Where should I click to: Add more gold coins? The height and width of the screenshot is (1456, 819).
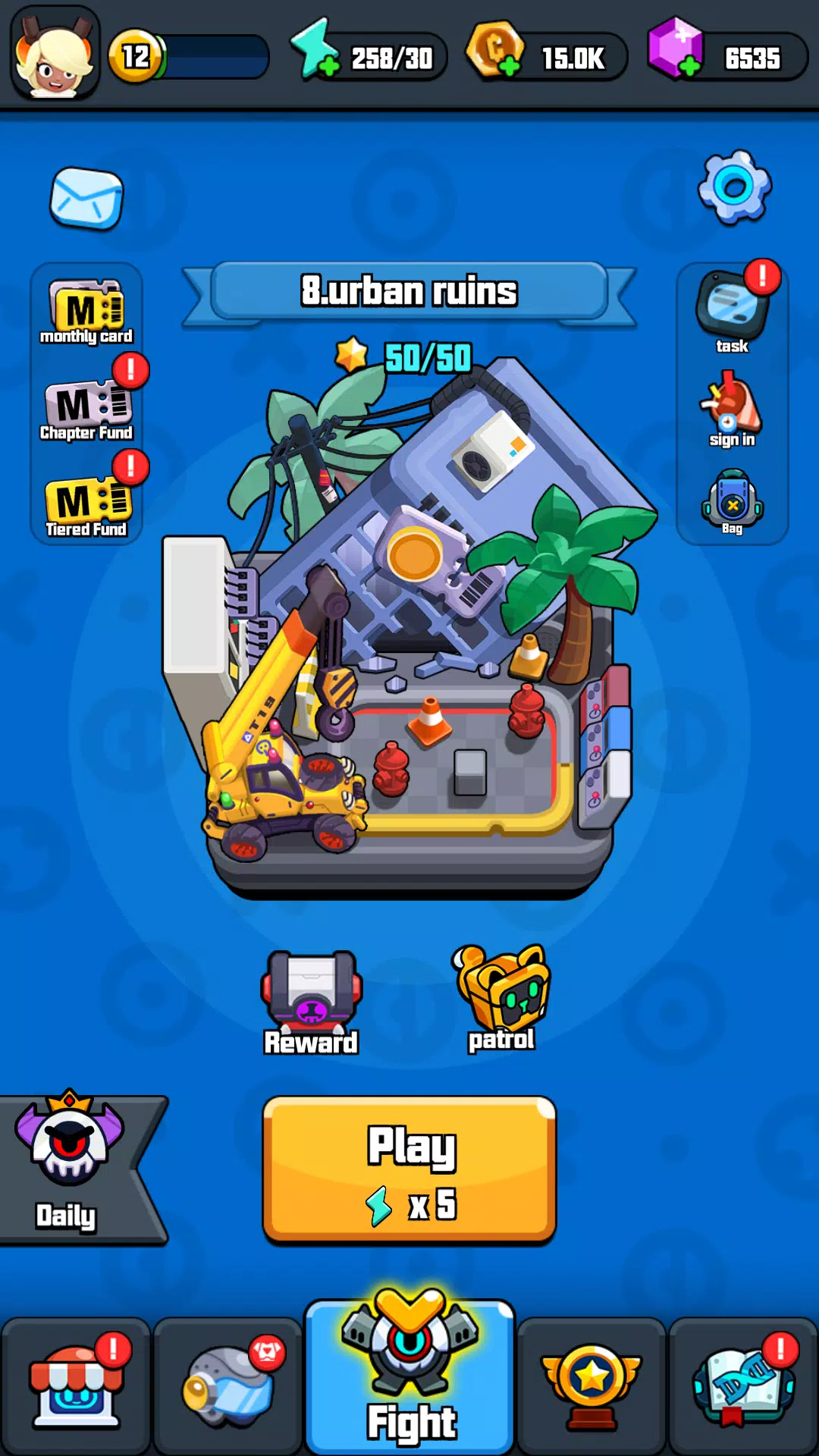[510, 67]
